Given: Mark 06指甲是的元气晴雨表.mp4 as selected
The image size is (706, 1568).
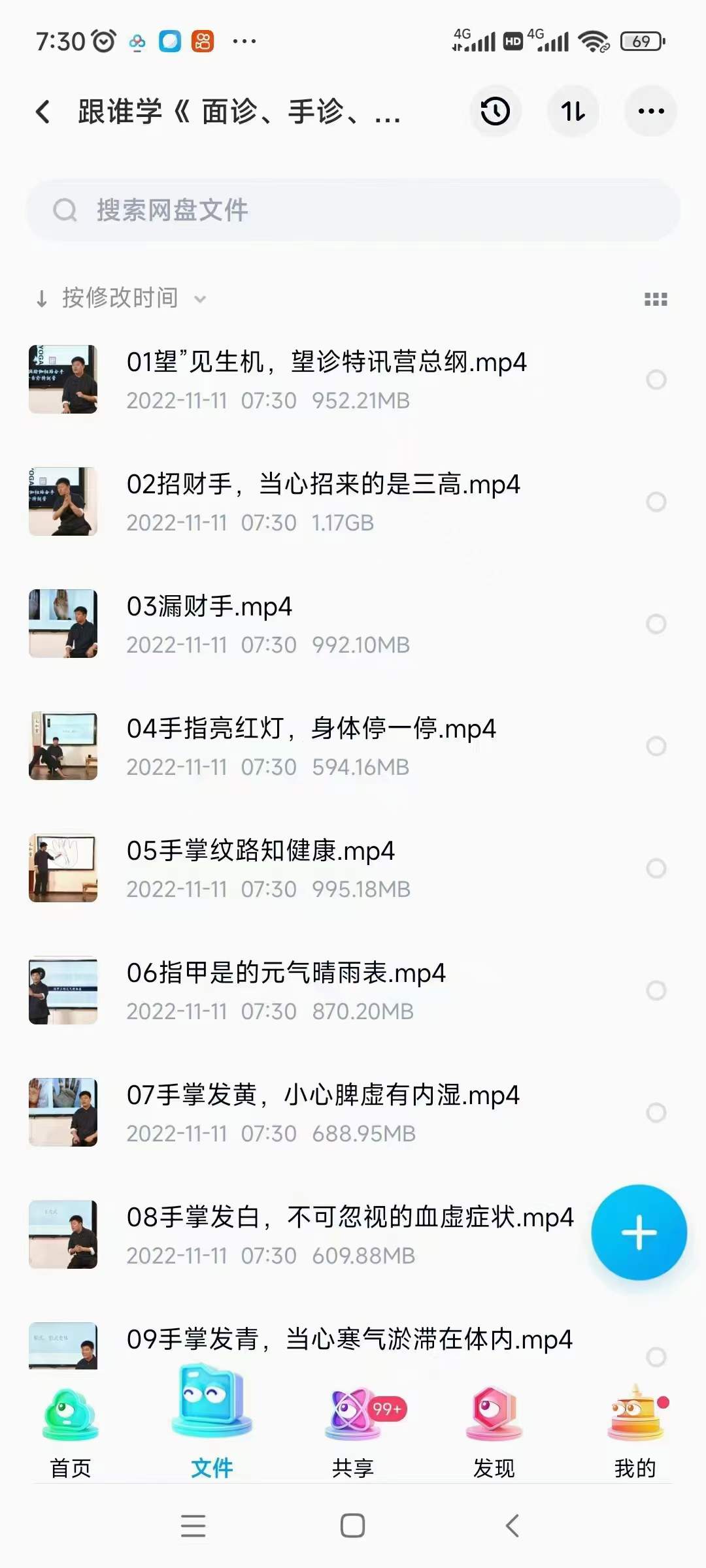Looking at the screenshot, I should [655, 990].
